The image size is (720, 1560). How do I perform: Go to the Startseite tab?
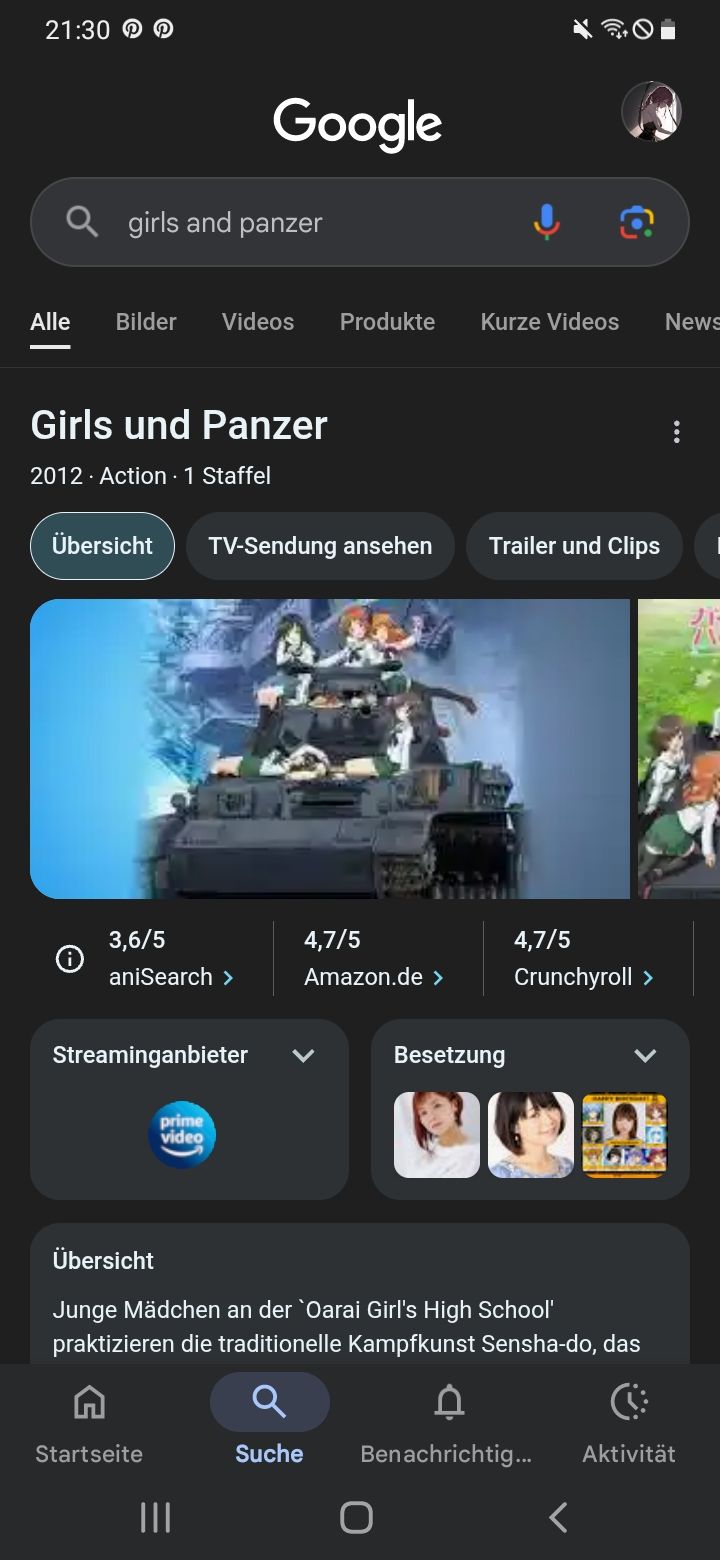click(x=89, y=1422)
